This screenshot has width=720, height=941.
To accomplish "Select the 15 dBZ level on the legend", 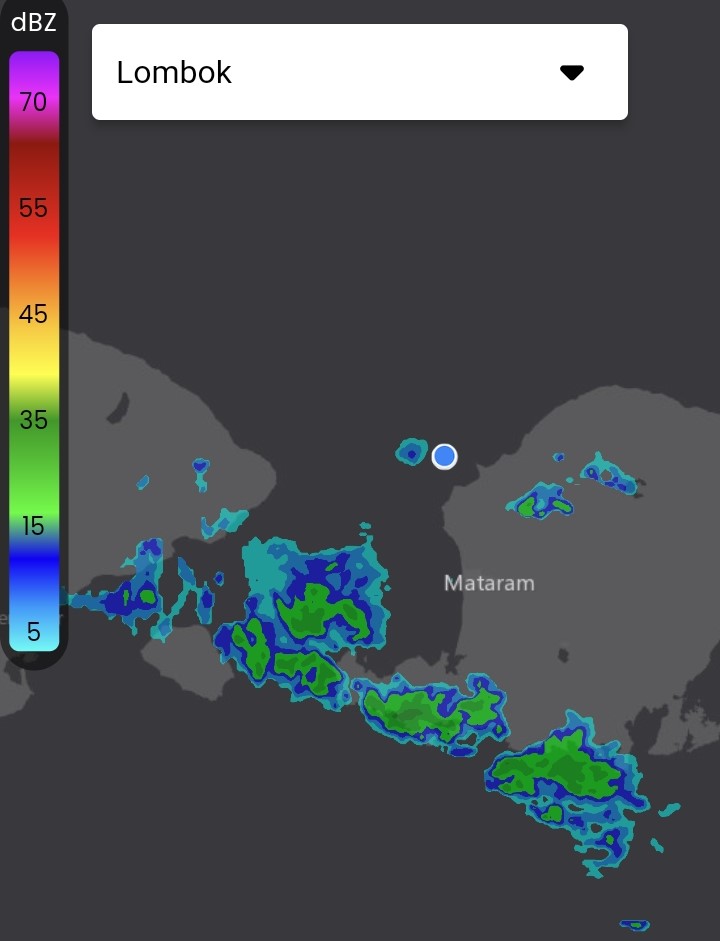I will pos(33,527).
